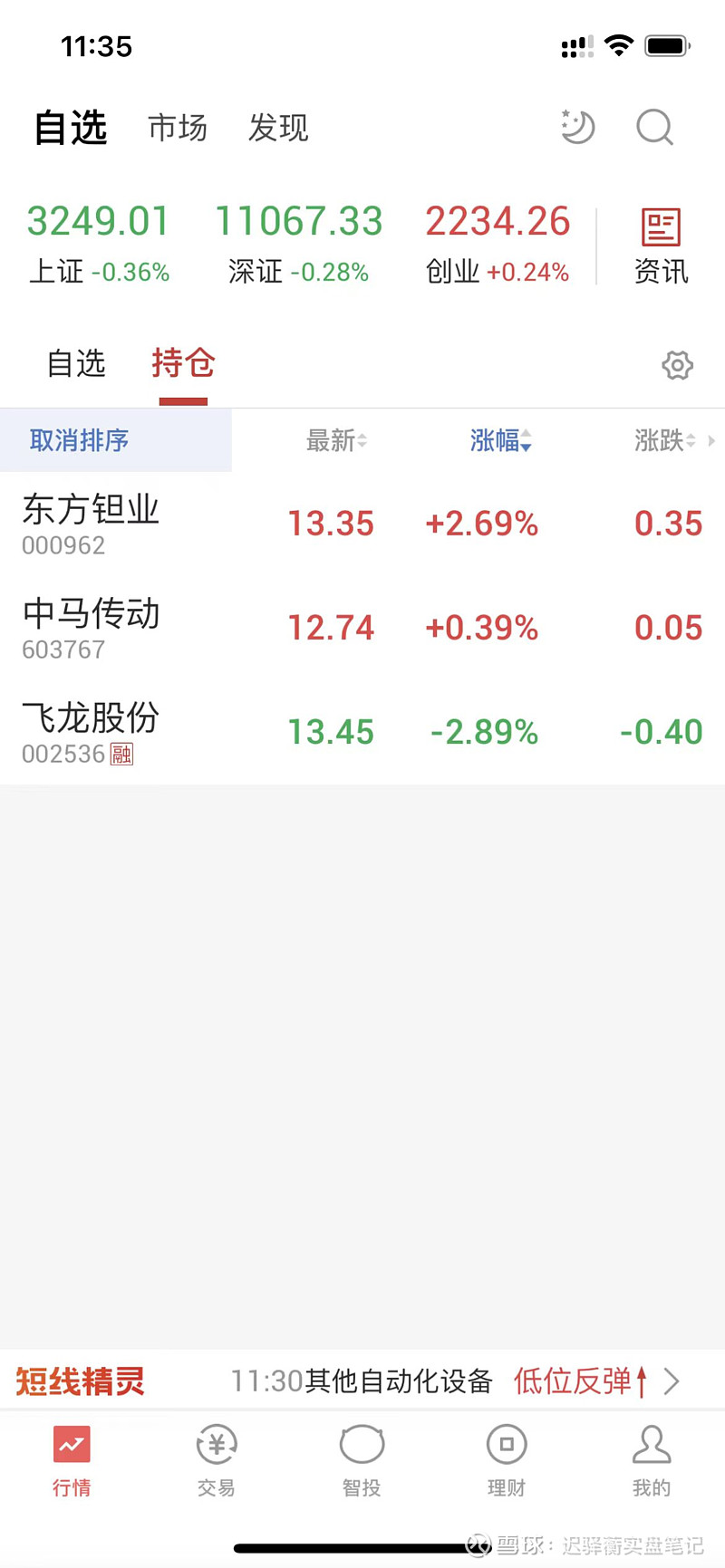
Task: Switch to the 自选 sub-tab
Action: [x=76, y=363]
